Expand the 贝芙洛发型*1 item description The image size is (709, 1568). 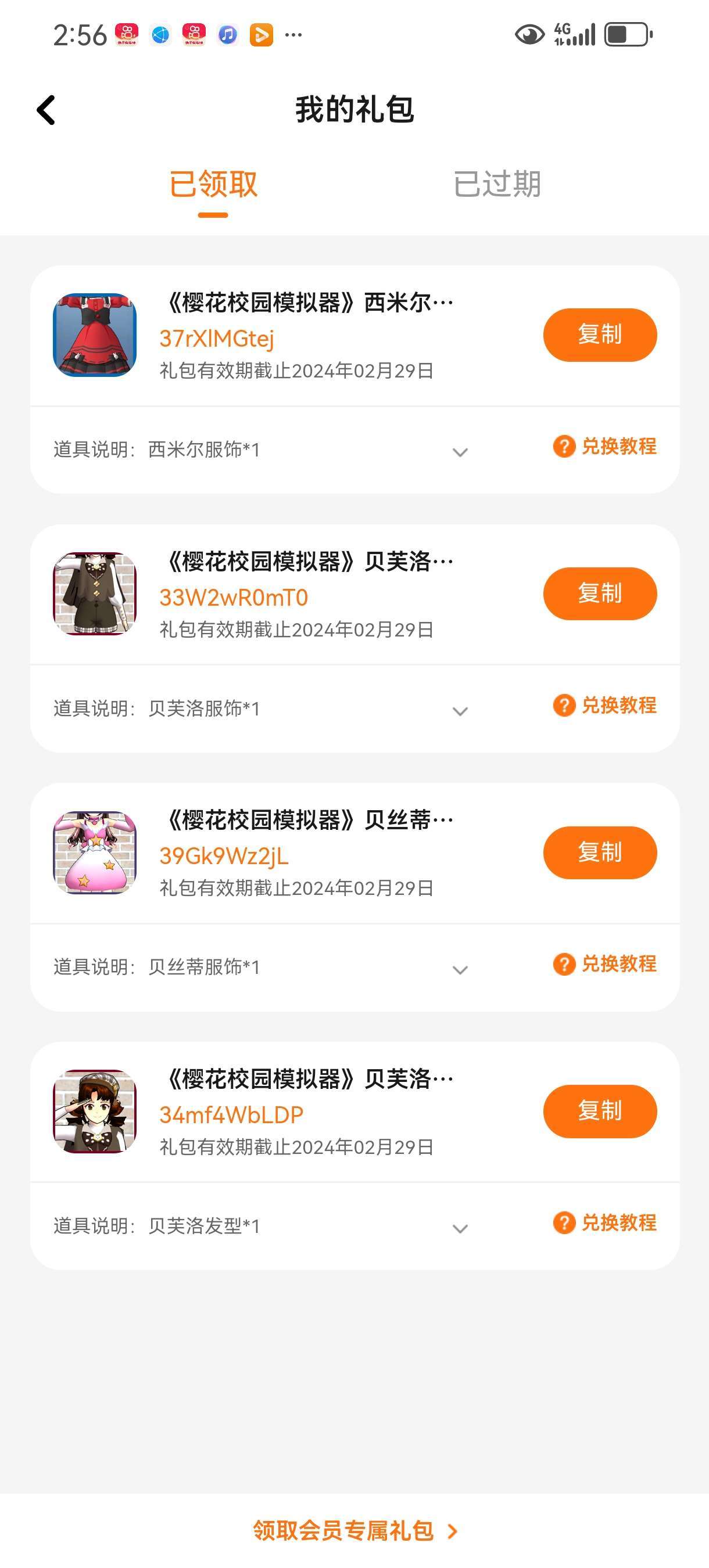[x=460, y=1228]
